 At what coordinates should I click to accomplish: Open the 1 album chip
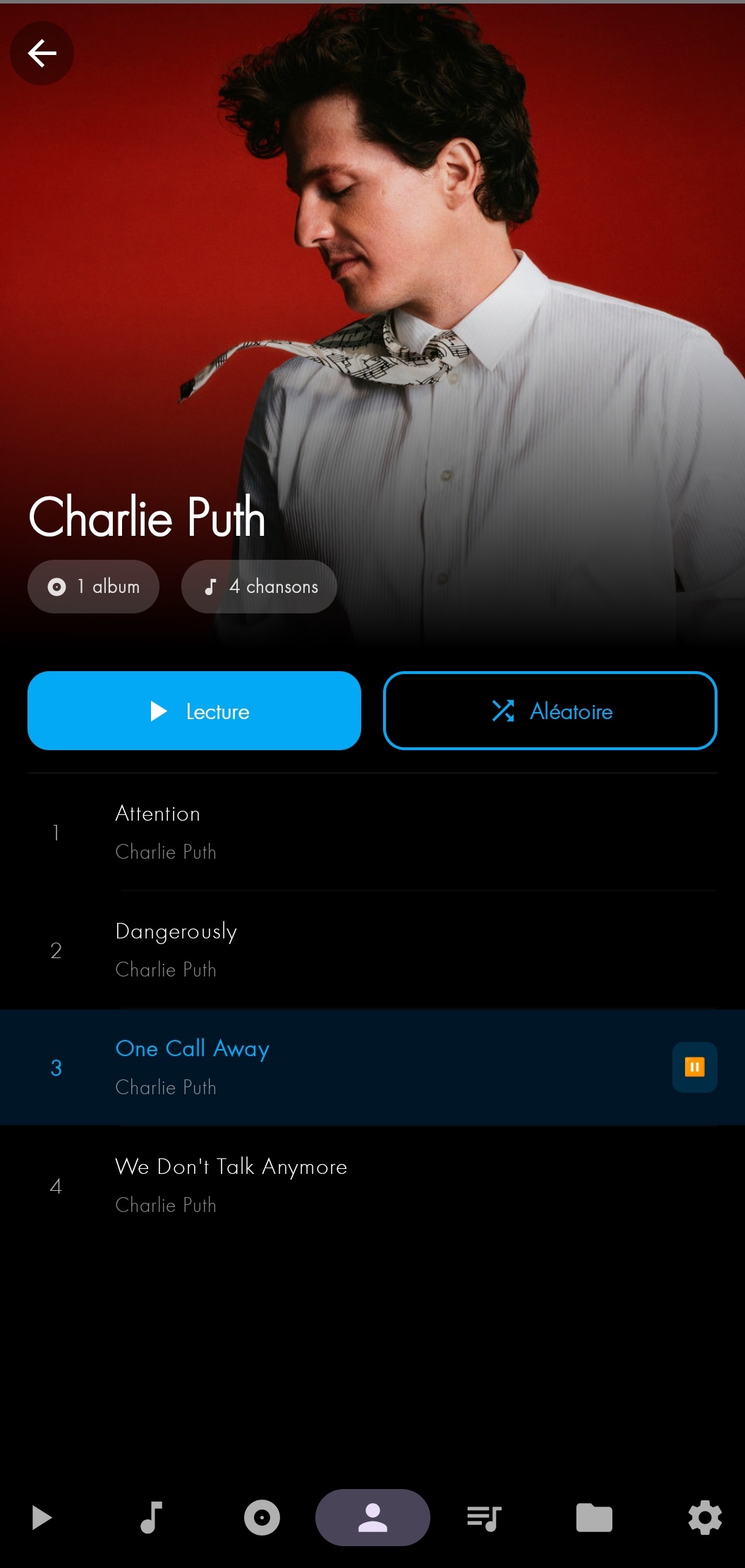[x=93, y=587]
